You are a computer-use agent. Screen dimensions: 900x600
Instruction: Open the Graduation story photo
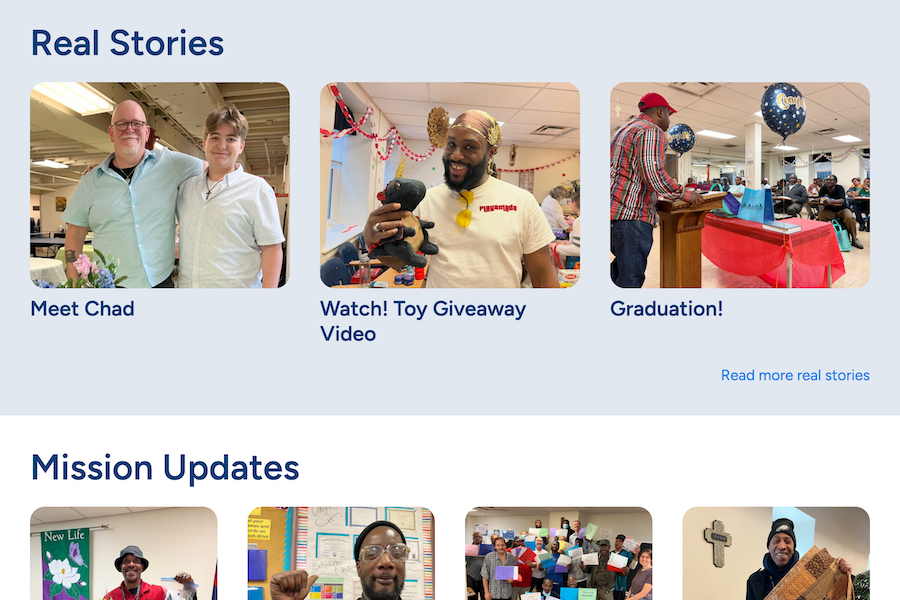click(740, 185)
